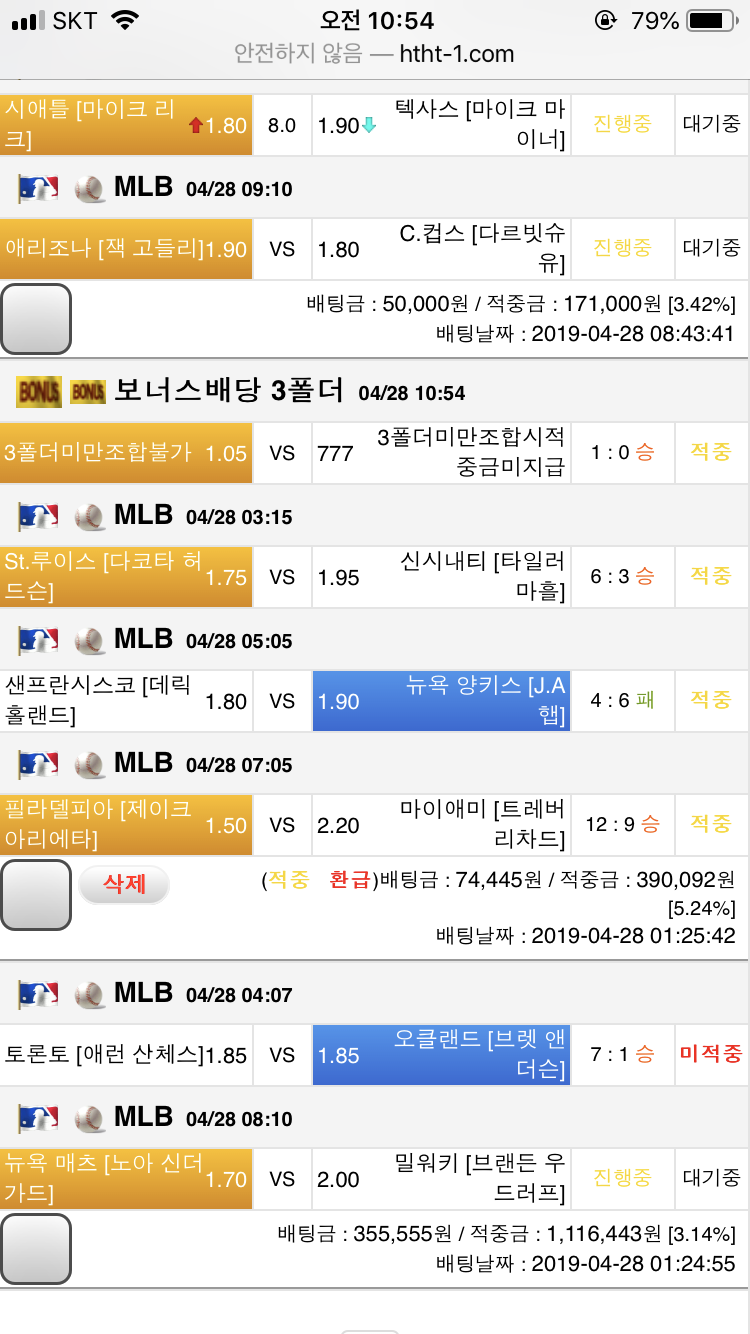The width and height of the screenshot is (750, 1334).
Task: Check the box for the 50,000원 bet
Action: tap(36, 318)
